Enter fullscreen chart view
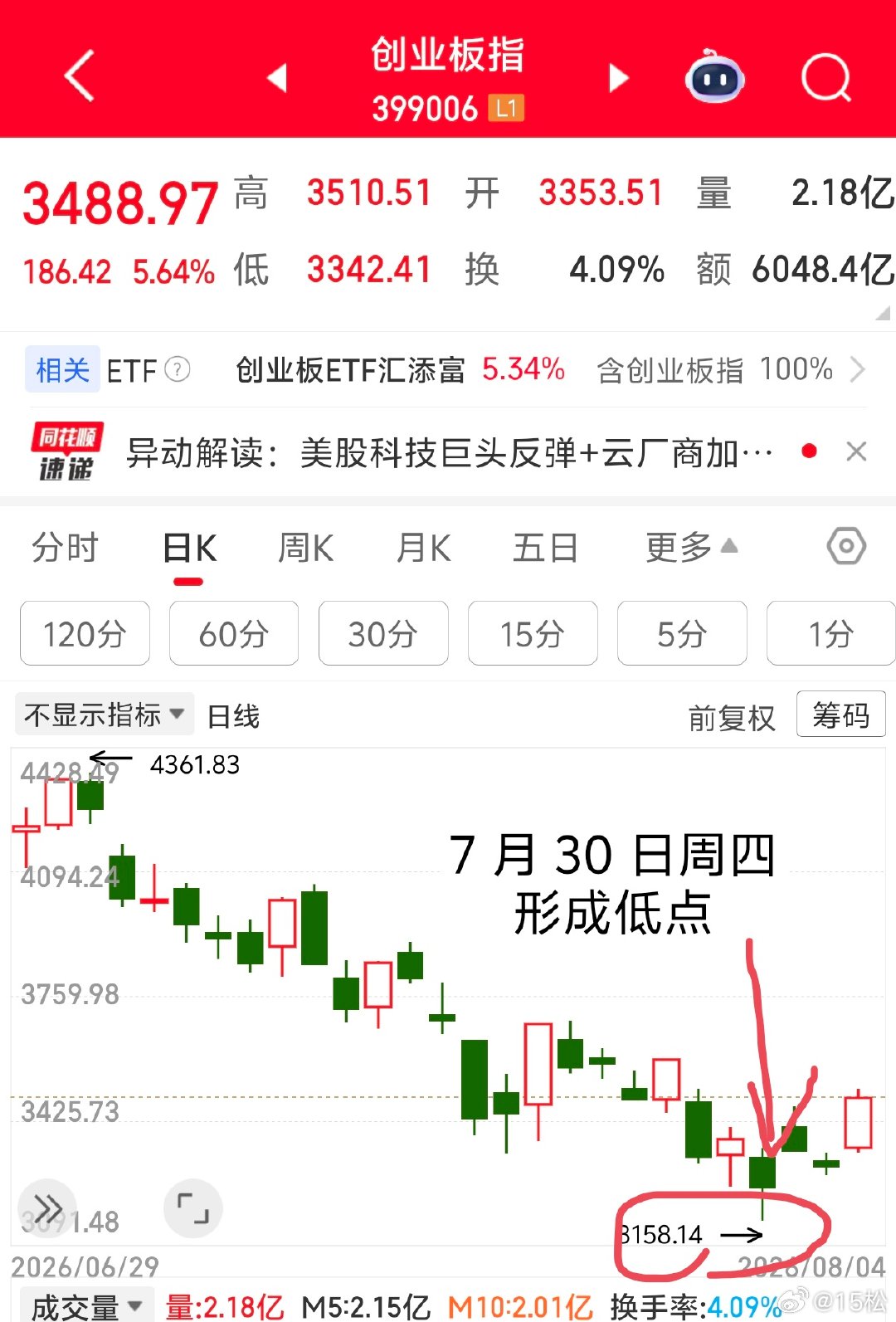This screenshot has width=896, height=1322. 193,1208
